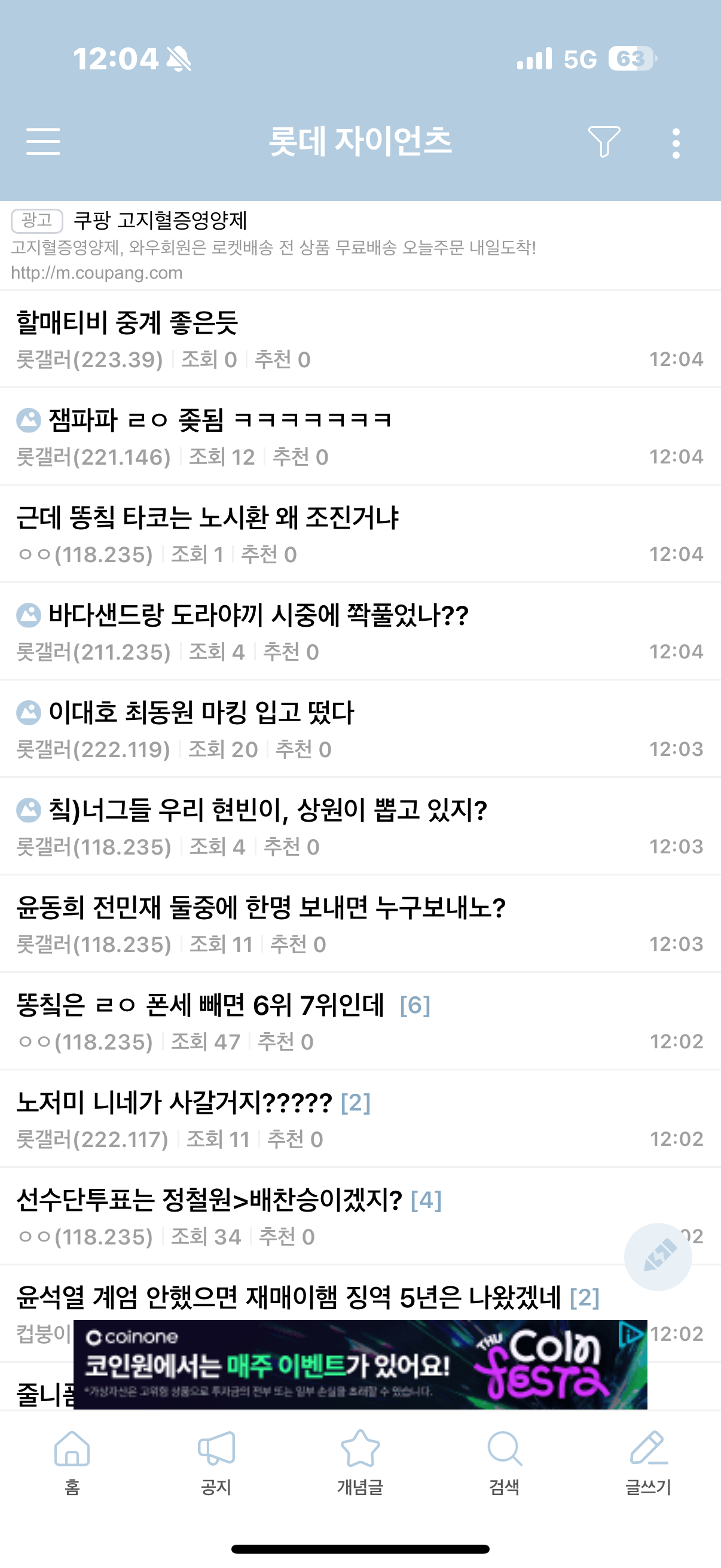Screen dimensions: 721x1568
Task: Switch to the 개념글 tab
Action: [360, 1462]
